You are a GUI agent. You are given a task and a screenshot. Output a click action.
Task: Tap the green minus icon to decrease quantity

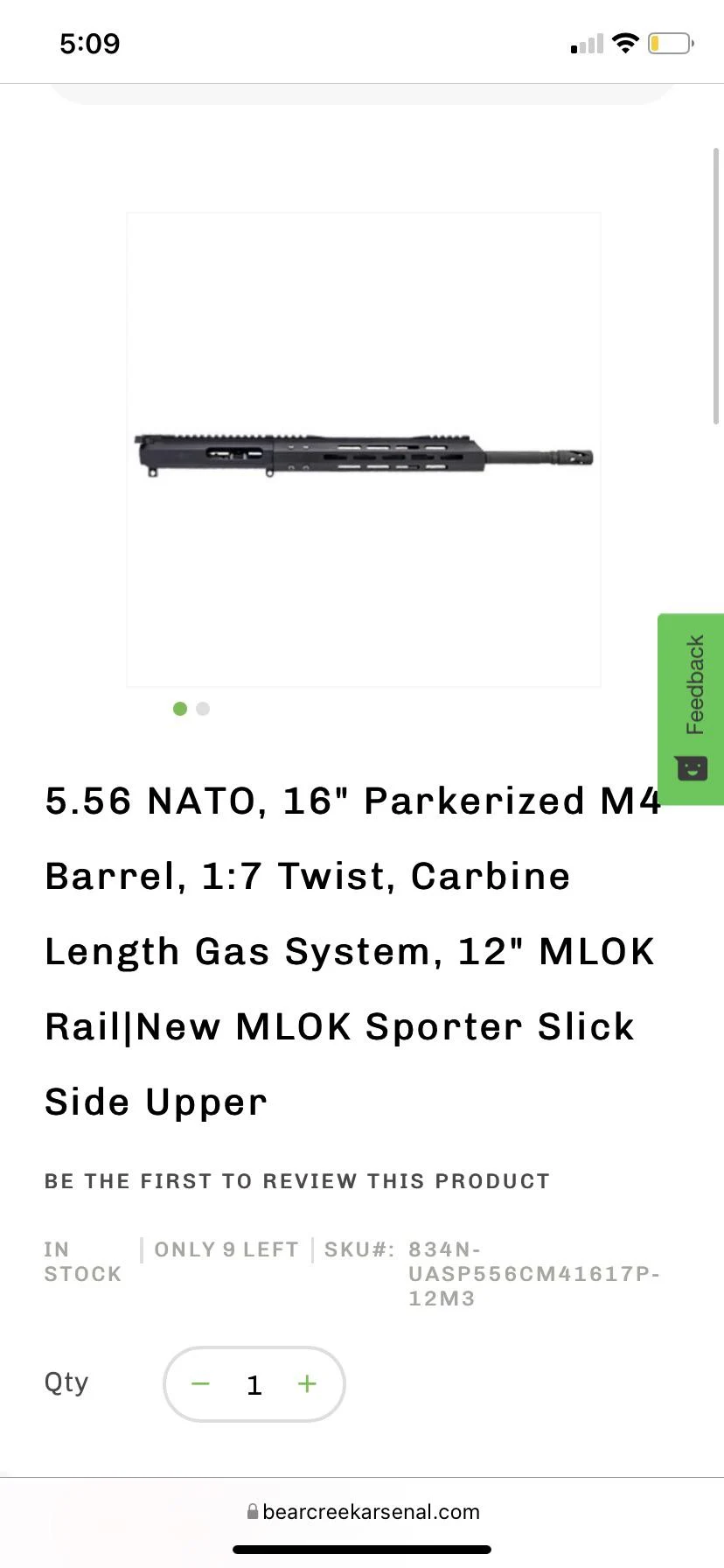200,1384
